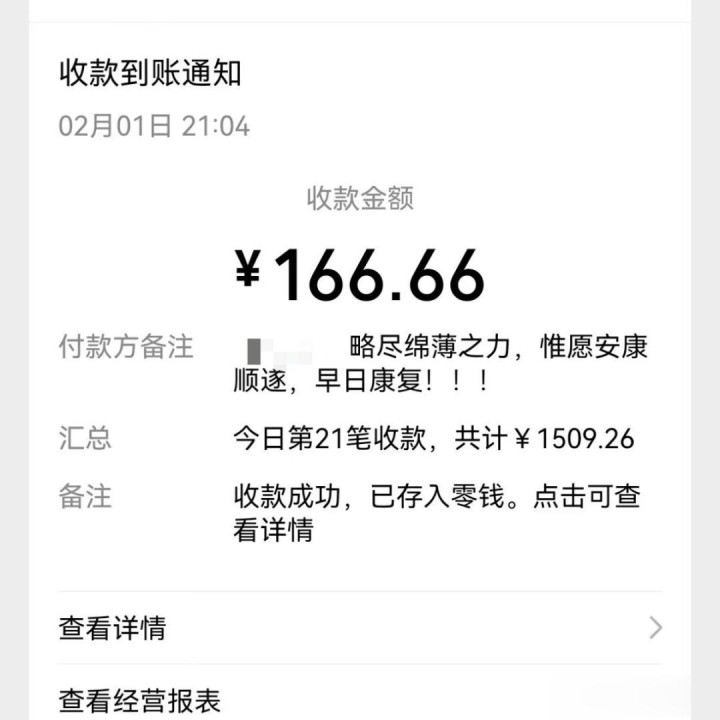Open 查看详情 to view payment details
This screenshot has width=720, height=720.
click(x=360, y=628)
